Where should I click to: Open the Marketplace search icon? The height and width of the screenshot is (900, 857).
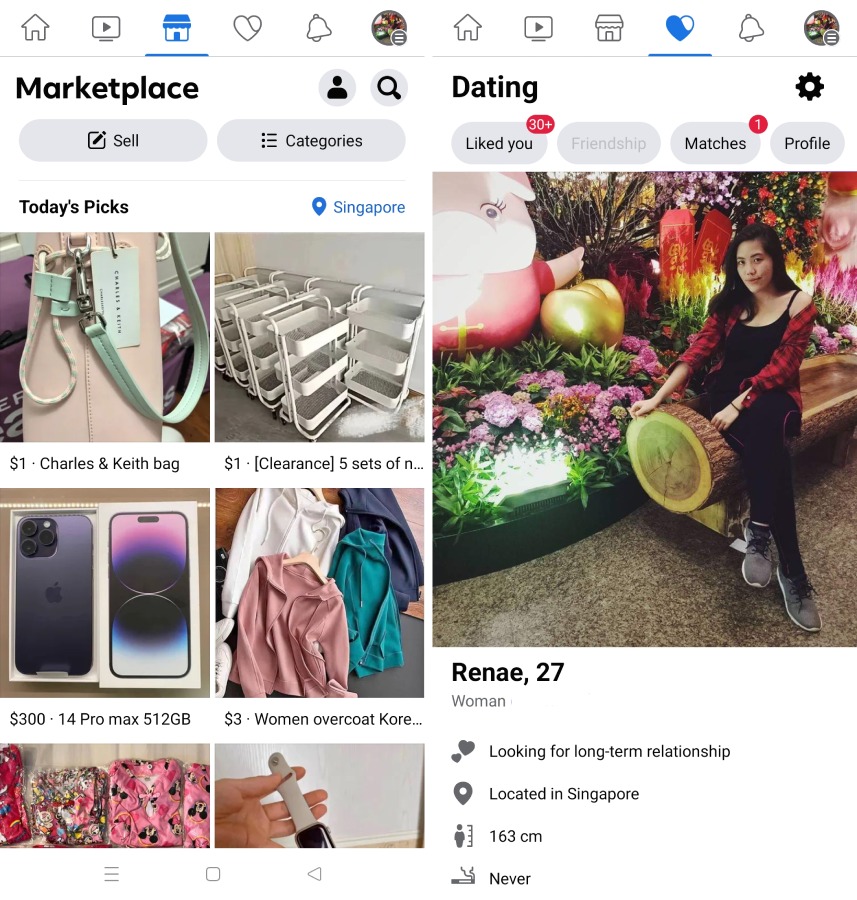389,88
